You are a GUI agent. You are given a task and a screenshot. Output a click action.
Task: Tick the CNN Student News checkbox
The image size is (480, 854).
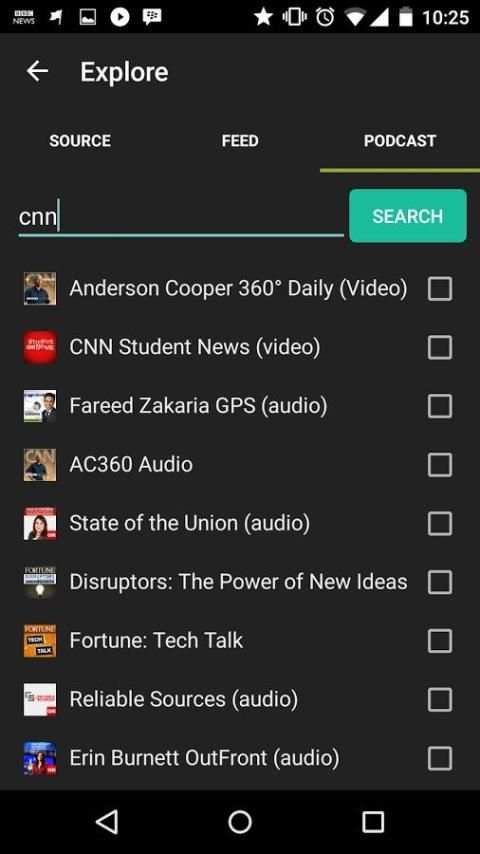click(x=440, y=347)
